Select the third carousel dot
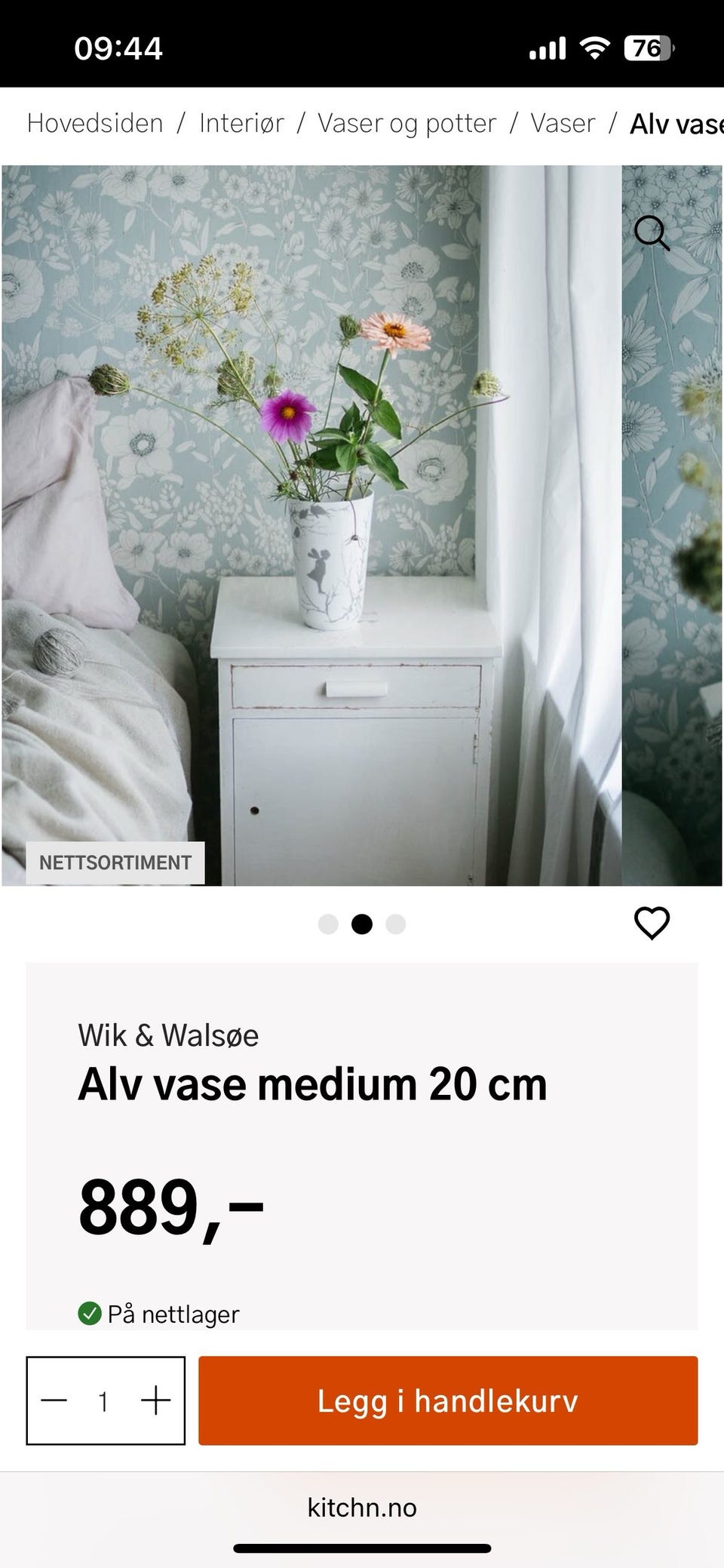This screenshot has width=724, height=1568. [x=394, y=924]
